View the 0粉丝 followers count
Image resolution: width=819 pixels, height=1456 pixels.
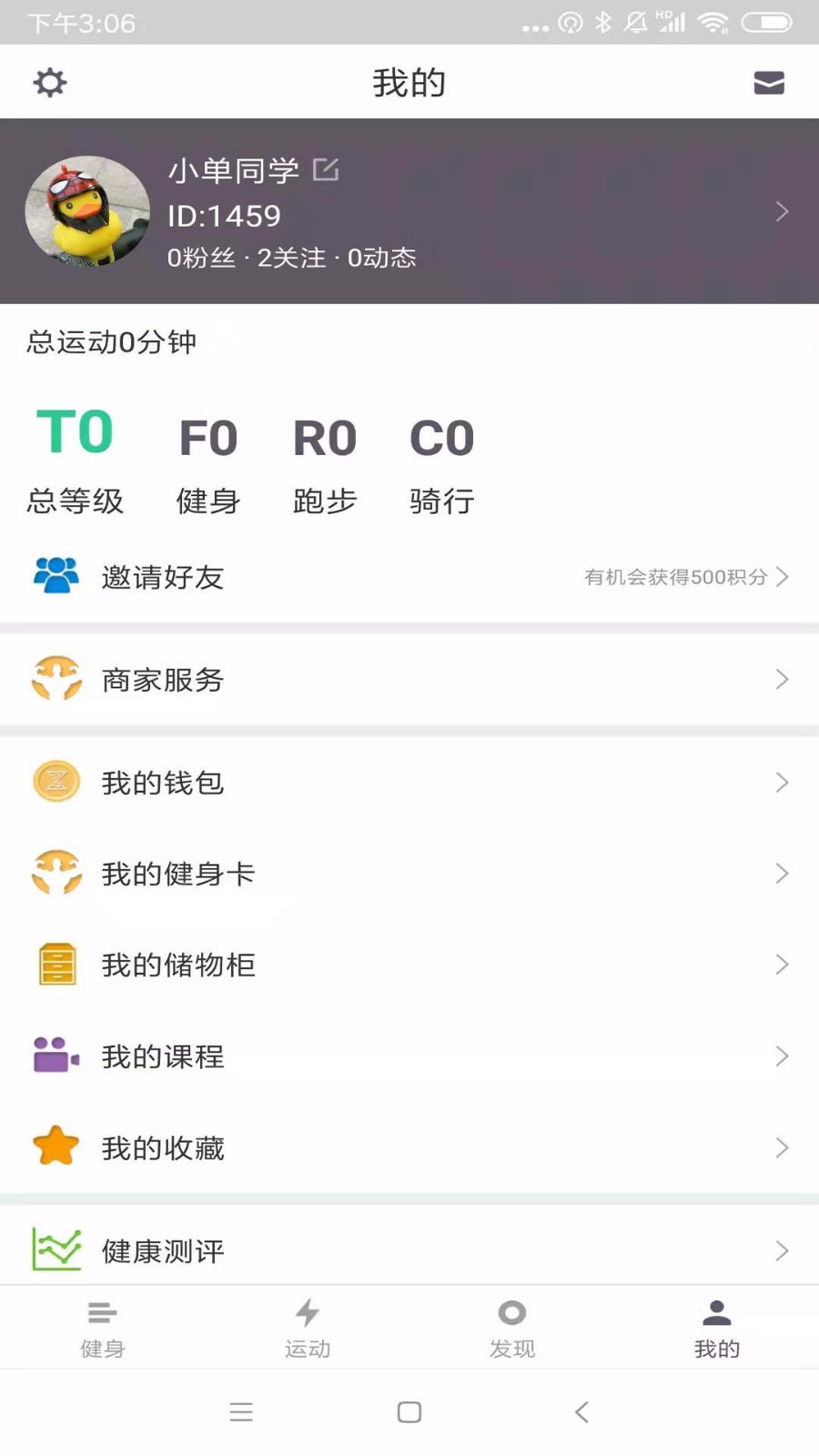(x=201, y=258)
